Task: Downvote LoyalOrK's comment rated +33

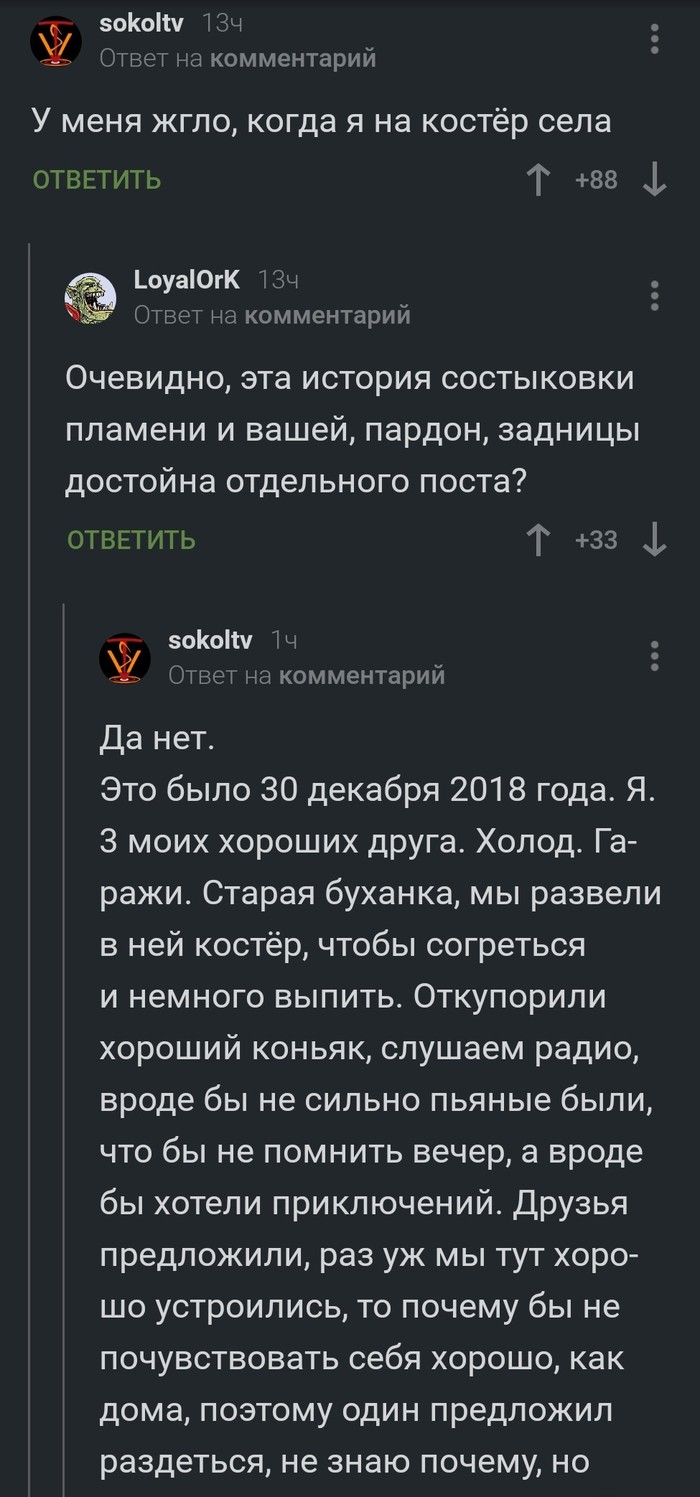Action: 655,540
